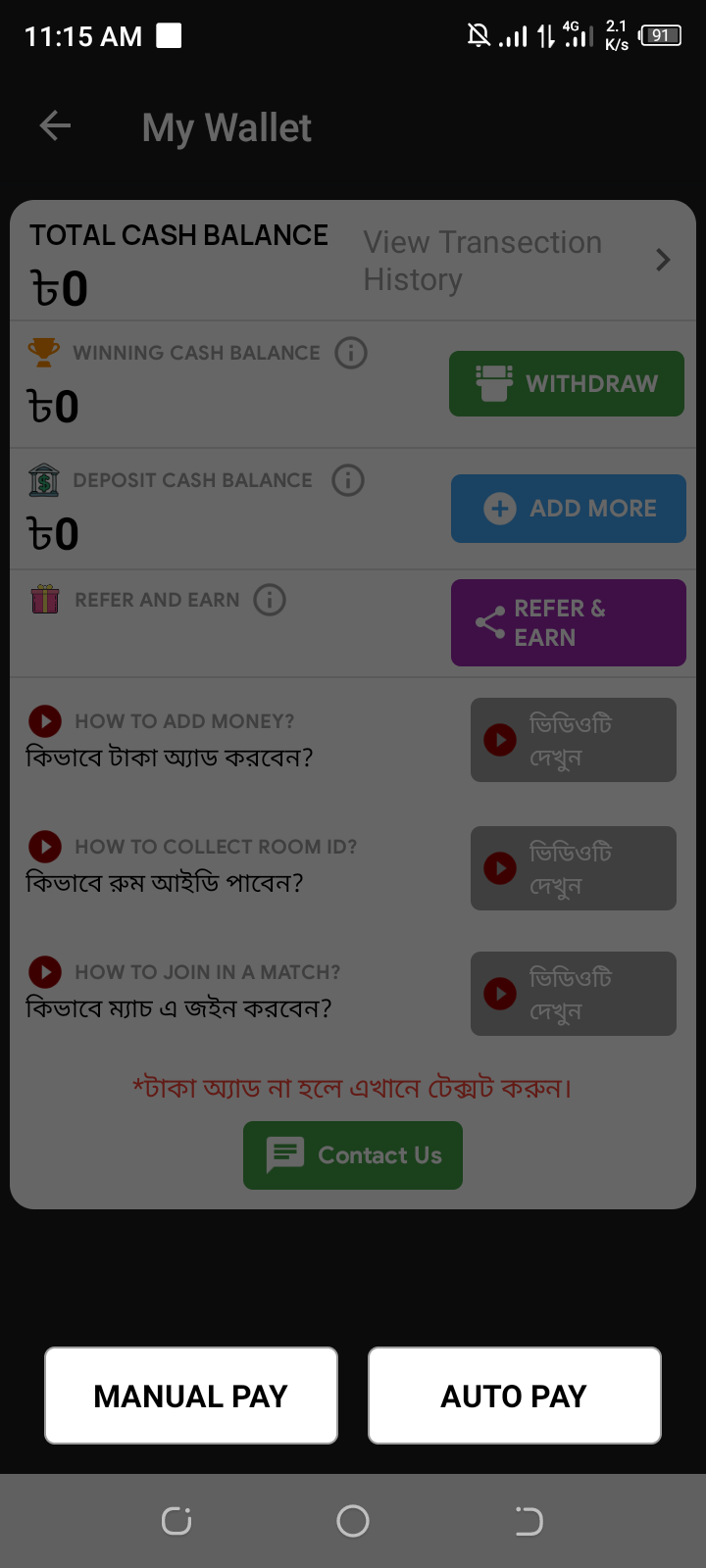Watch the How to Collect Room ID video
The image size is (706, 1568).
pyautogui.click(x=574, y=868)
